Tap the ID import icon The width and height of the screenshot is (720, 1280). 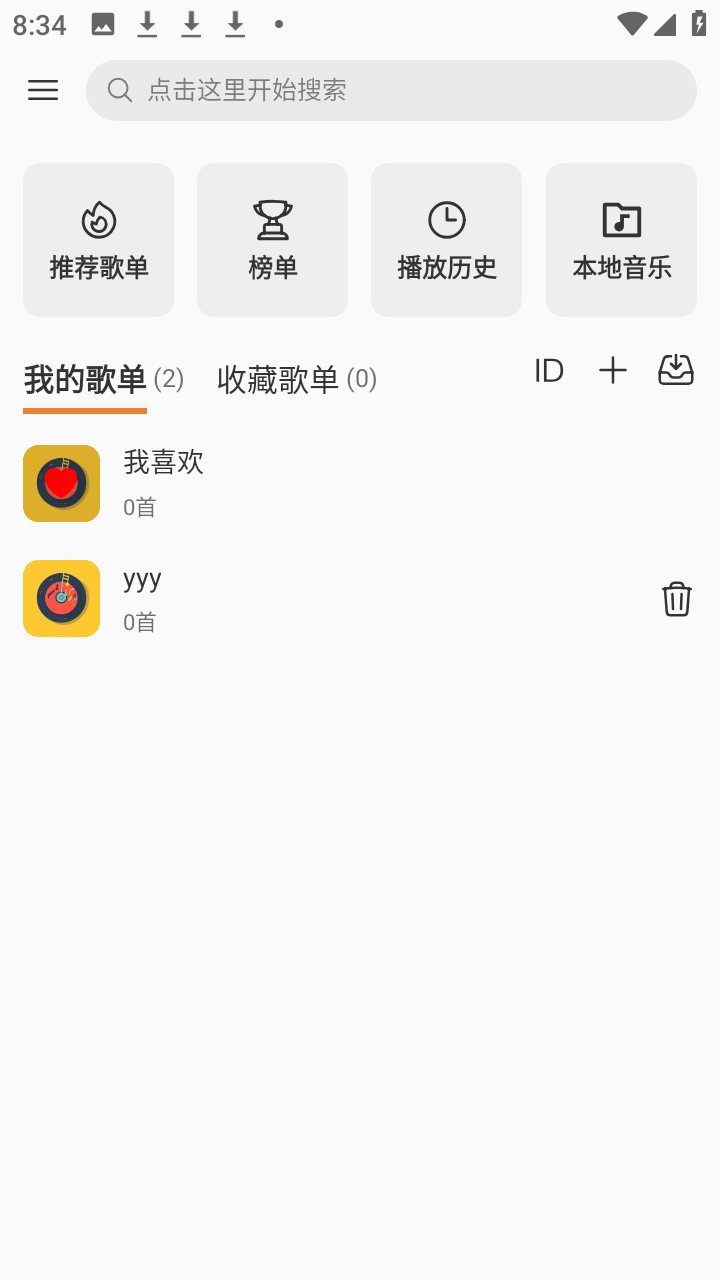tap(549, 371)
